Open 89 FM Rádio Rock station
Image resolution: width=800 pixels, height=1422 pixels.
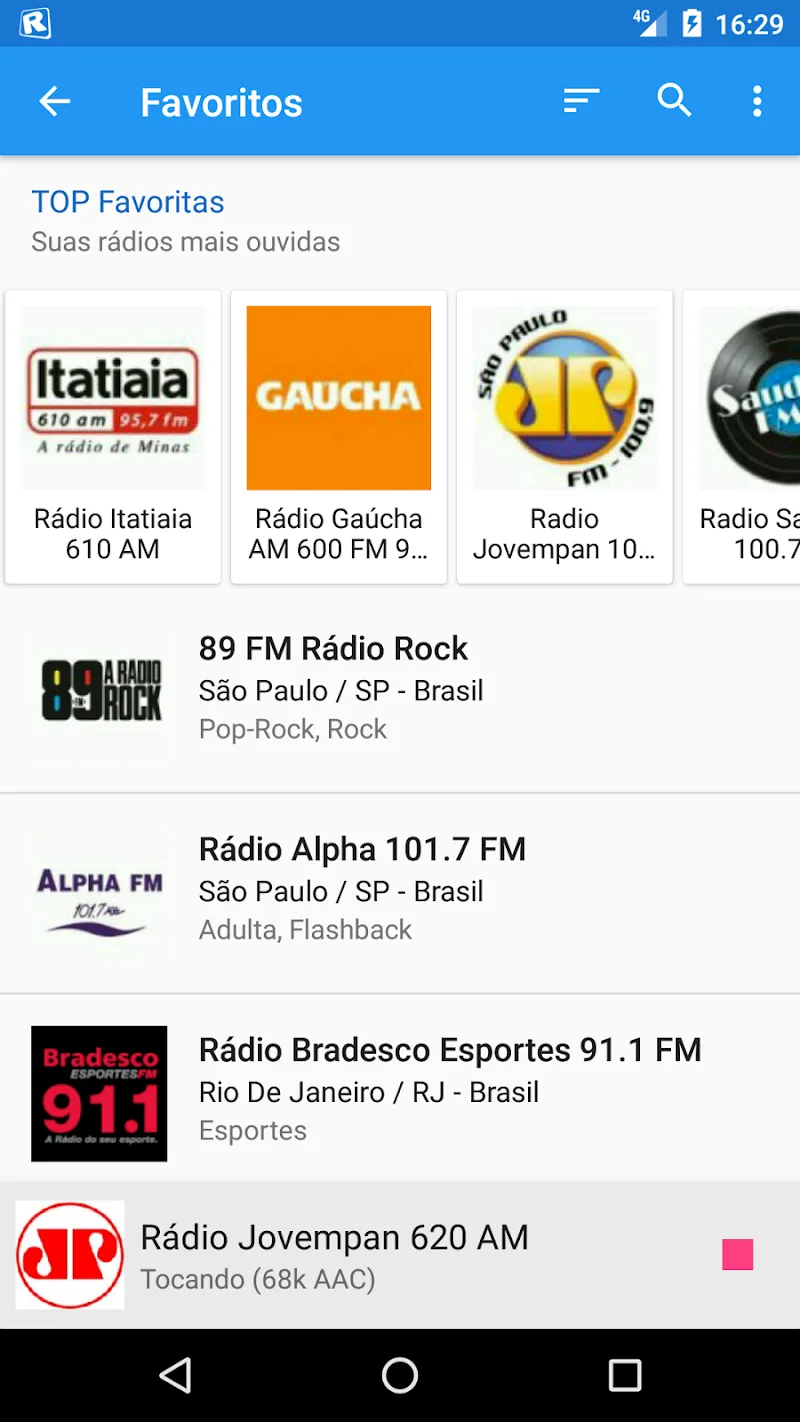click(400, 690)
